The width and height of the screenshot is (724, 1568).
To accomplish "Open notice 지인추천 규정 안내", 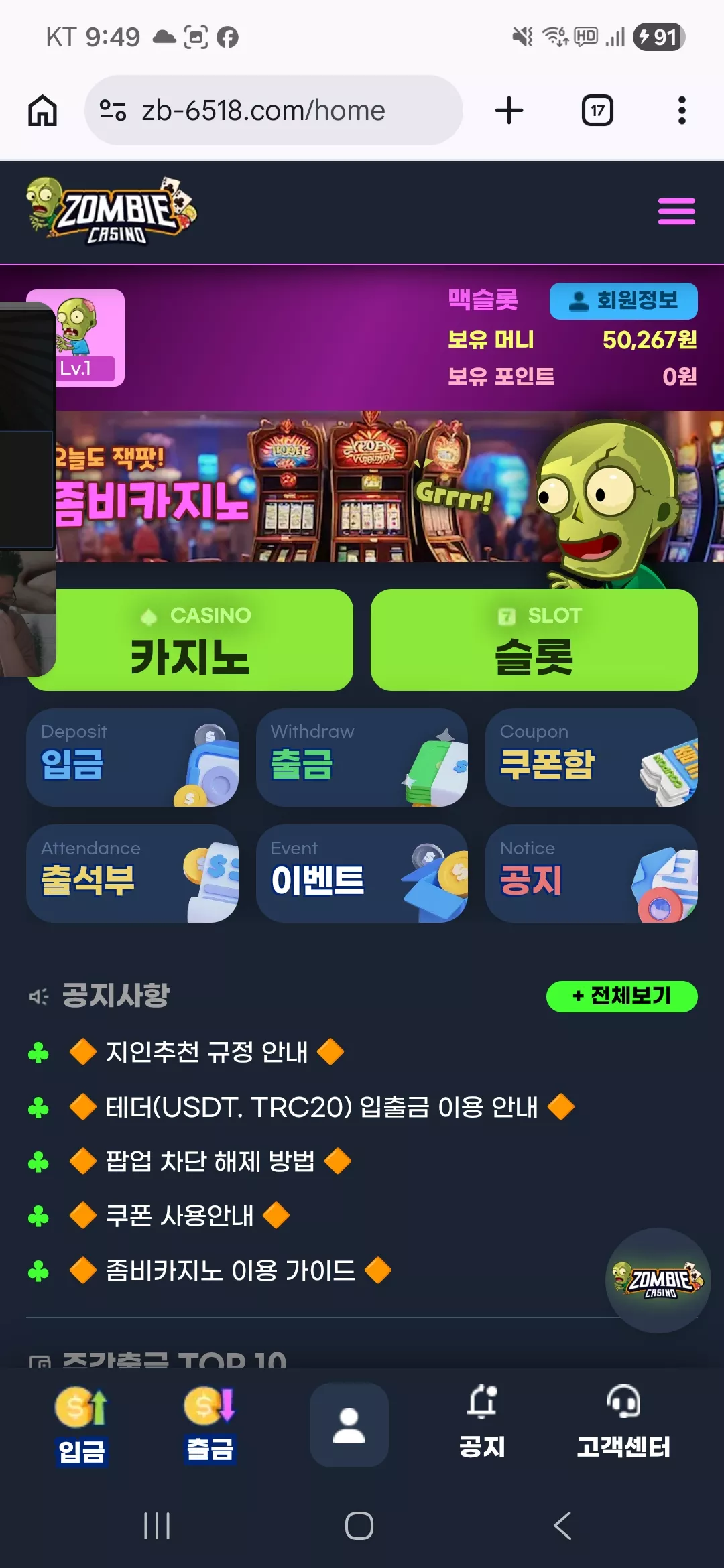I will click(x=206, y=1052).
